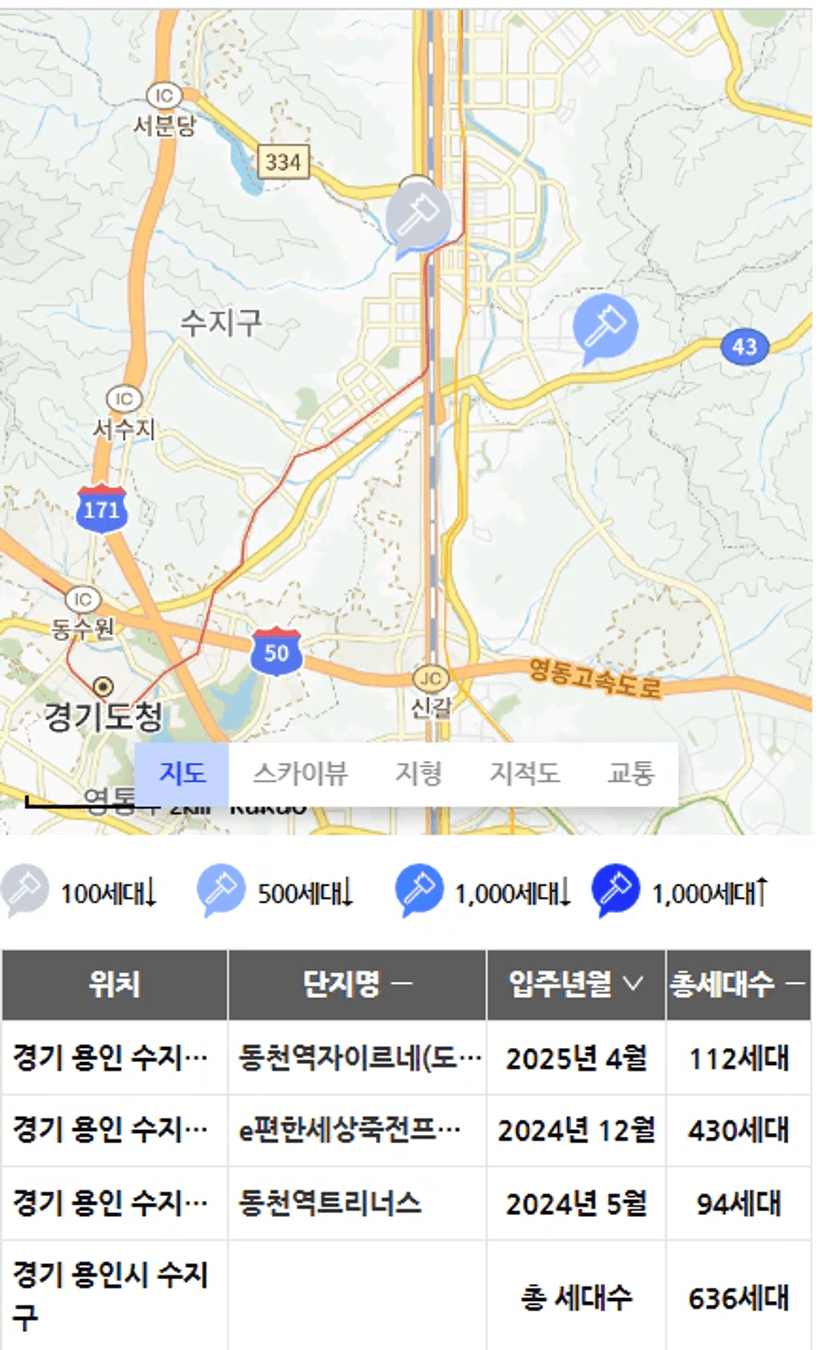This screenshot has width=827, height=1350.
Task: Tap the gray auction marker on map
Action: pos(419,214)
